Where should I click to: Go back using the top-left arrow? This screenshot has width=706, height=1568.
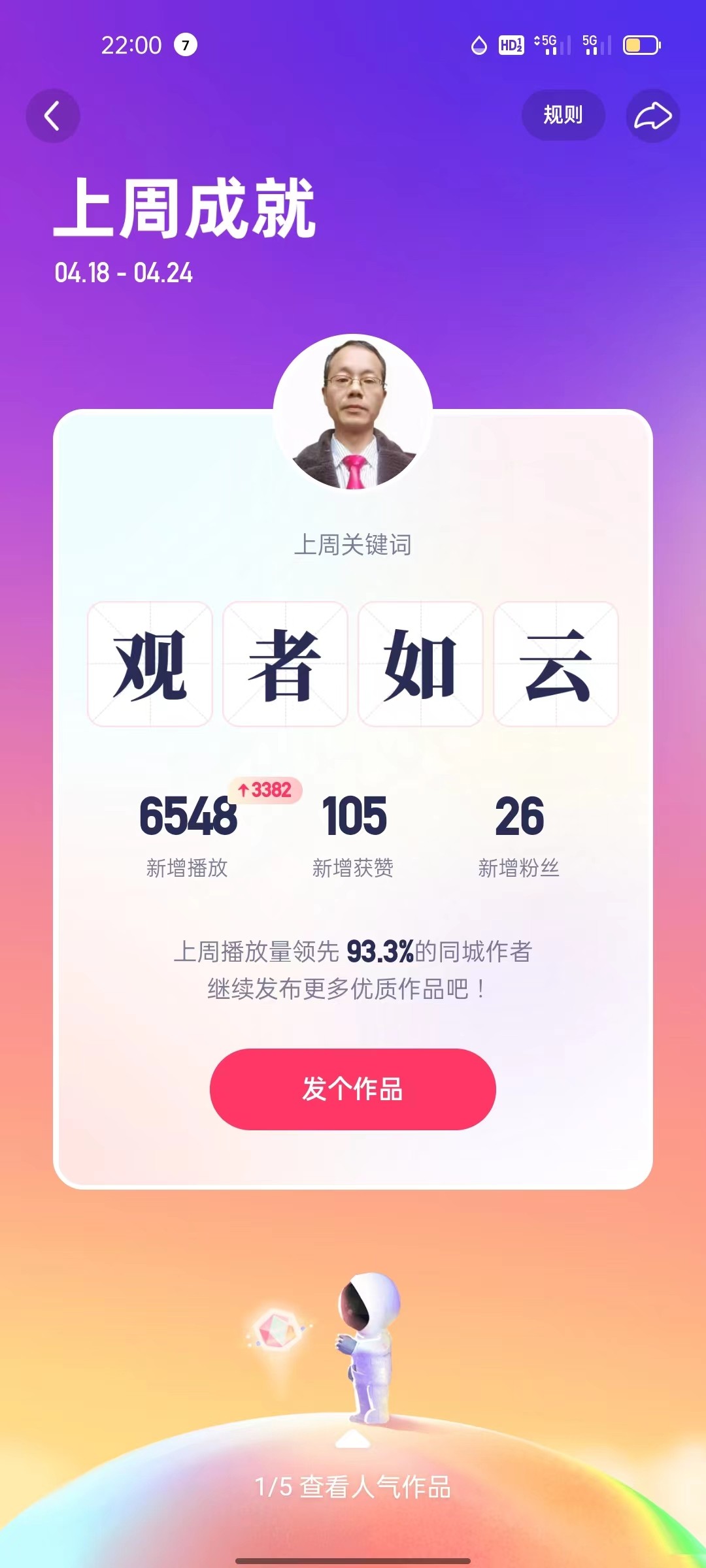coord(52,116)
